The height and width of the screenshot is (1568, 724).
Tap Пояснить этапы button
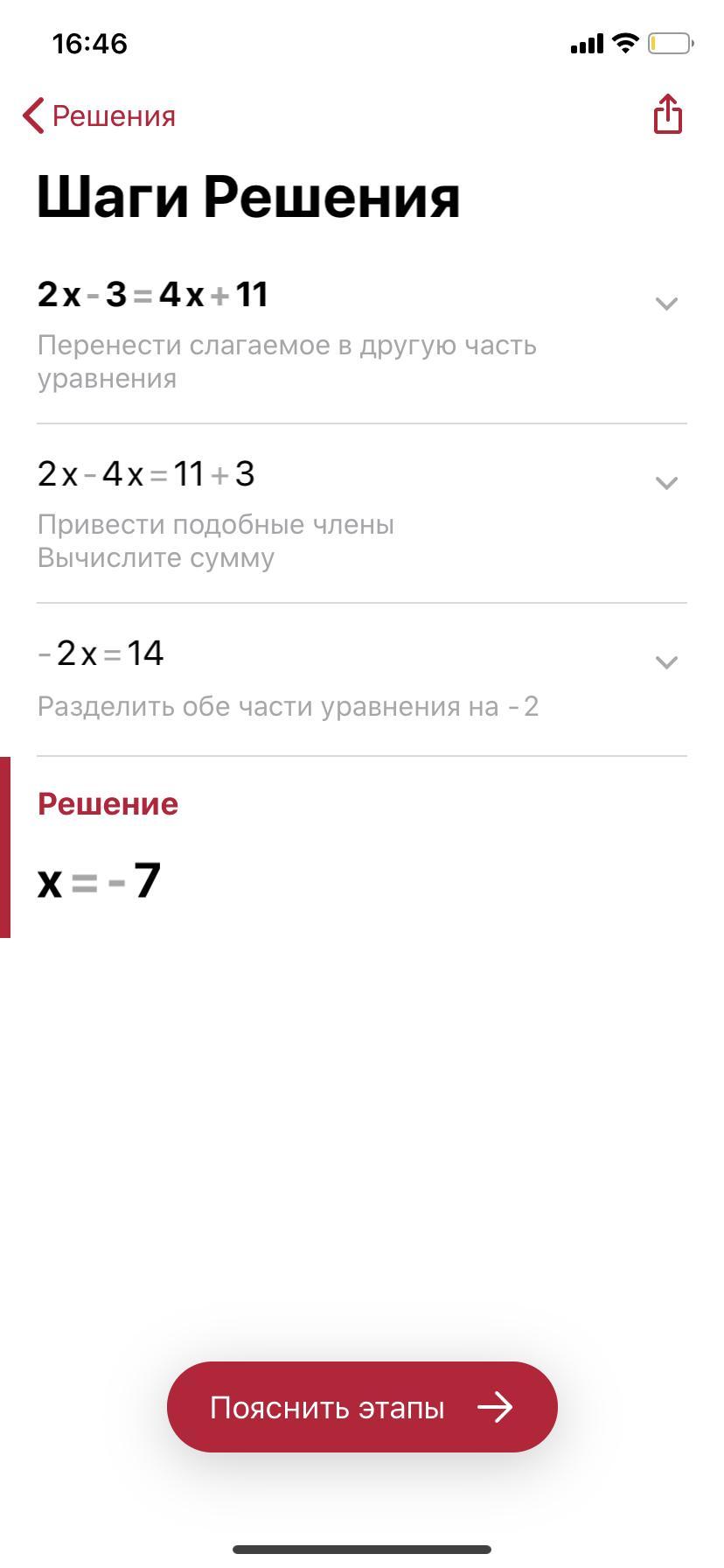(x=362, y=1408)
